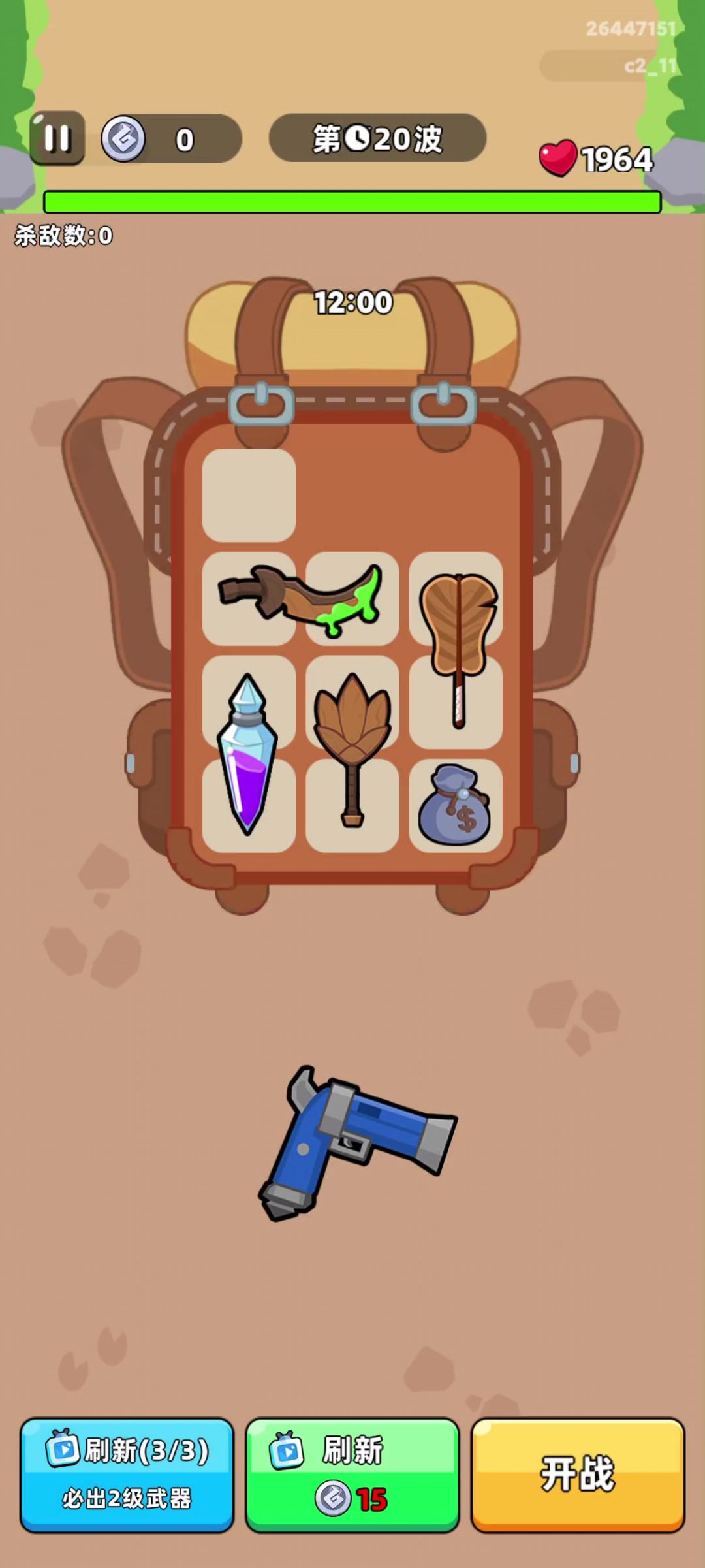This screenshot has height=1568, width=705.
Task: Tap the 开战 start battle button
Action: pyautogui.click(x=578, y=1474)
